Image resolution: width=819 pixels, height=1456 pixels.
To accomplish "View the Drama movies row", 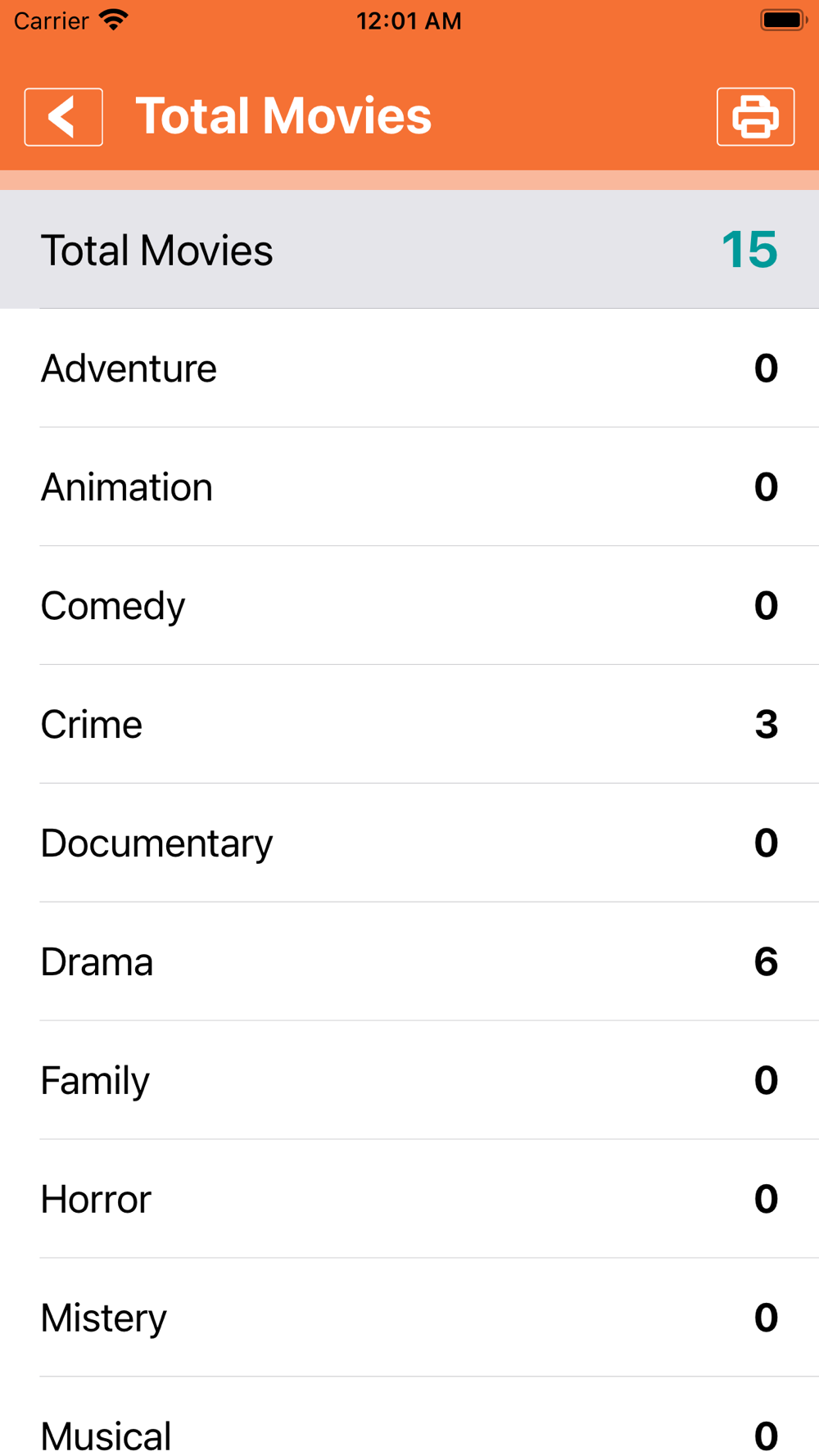I will pyautogui.click(x=409, y=962).
